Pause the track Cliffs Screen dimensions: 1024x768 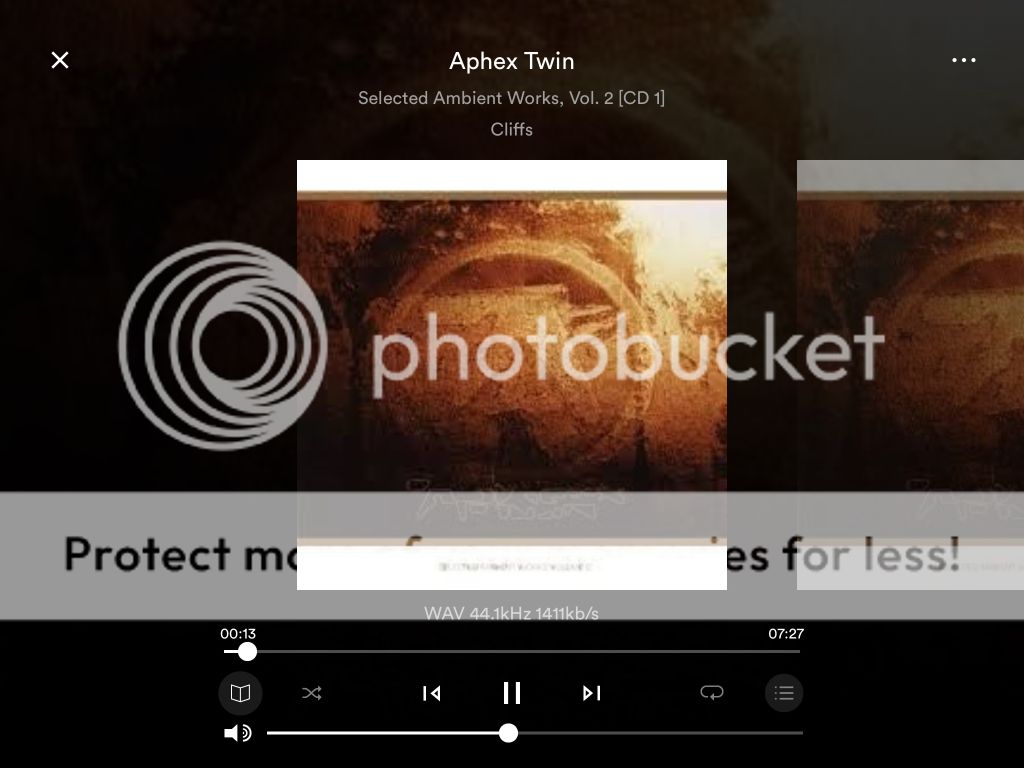[x=512, y=693]
